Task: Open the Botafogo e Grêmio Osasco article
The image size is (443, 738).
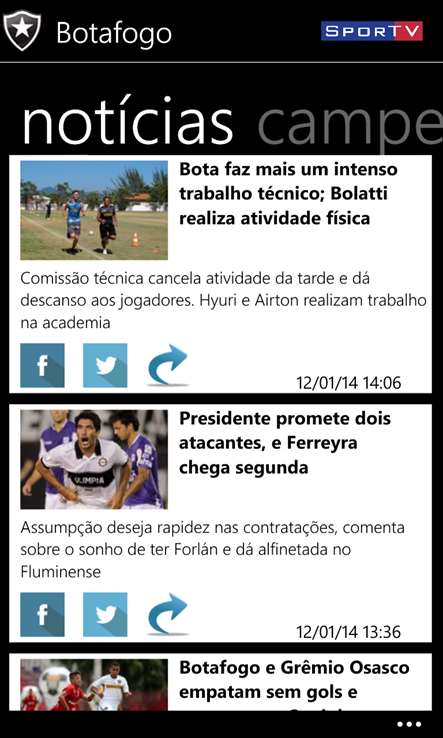Action: [x=294, y=680]
